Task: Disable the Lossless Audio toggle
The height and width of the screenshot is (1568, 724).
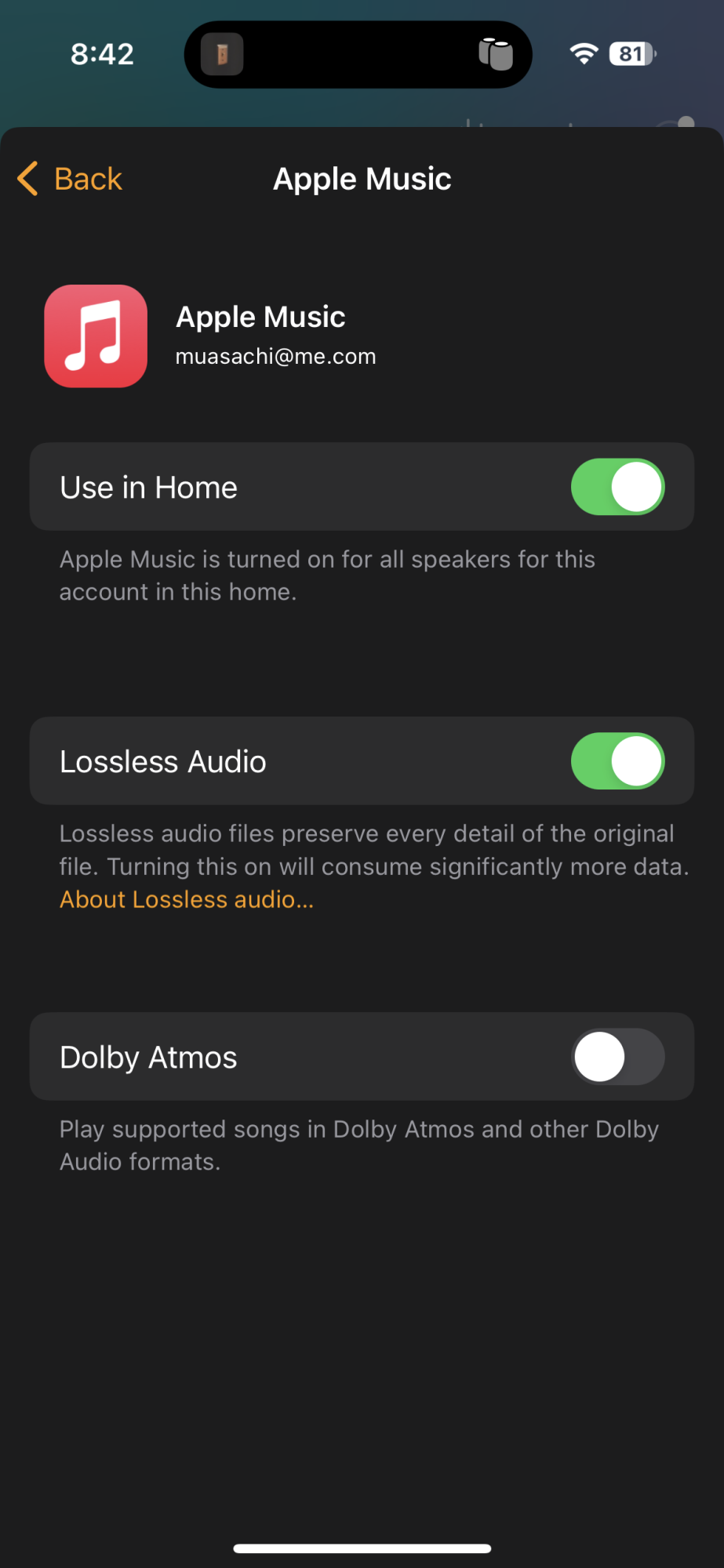Action: (617, 761)
